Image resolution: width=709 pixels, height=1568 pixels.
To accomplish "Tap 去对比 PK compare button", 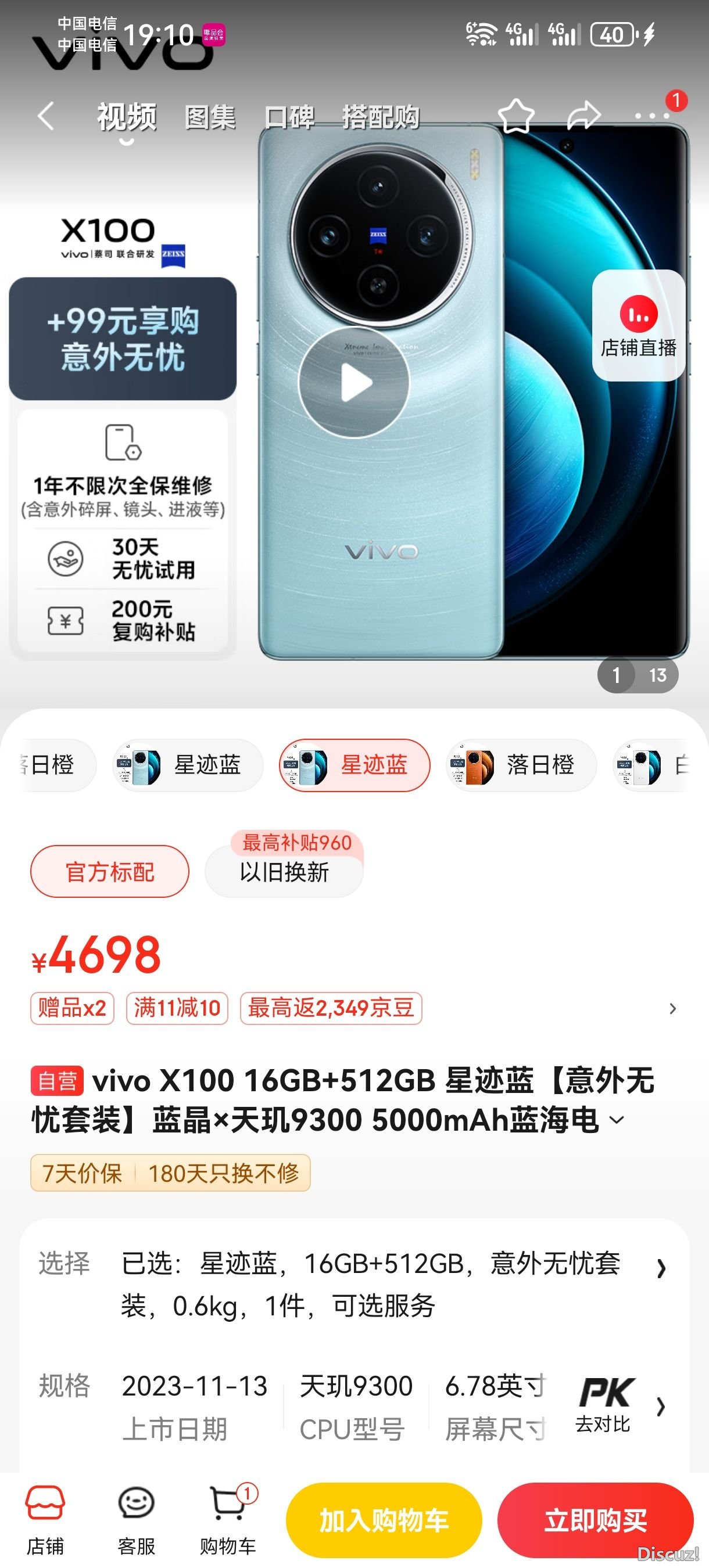I will pyautogui.click(x=604, y=1405).
